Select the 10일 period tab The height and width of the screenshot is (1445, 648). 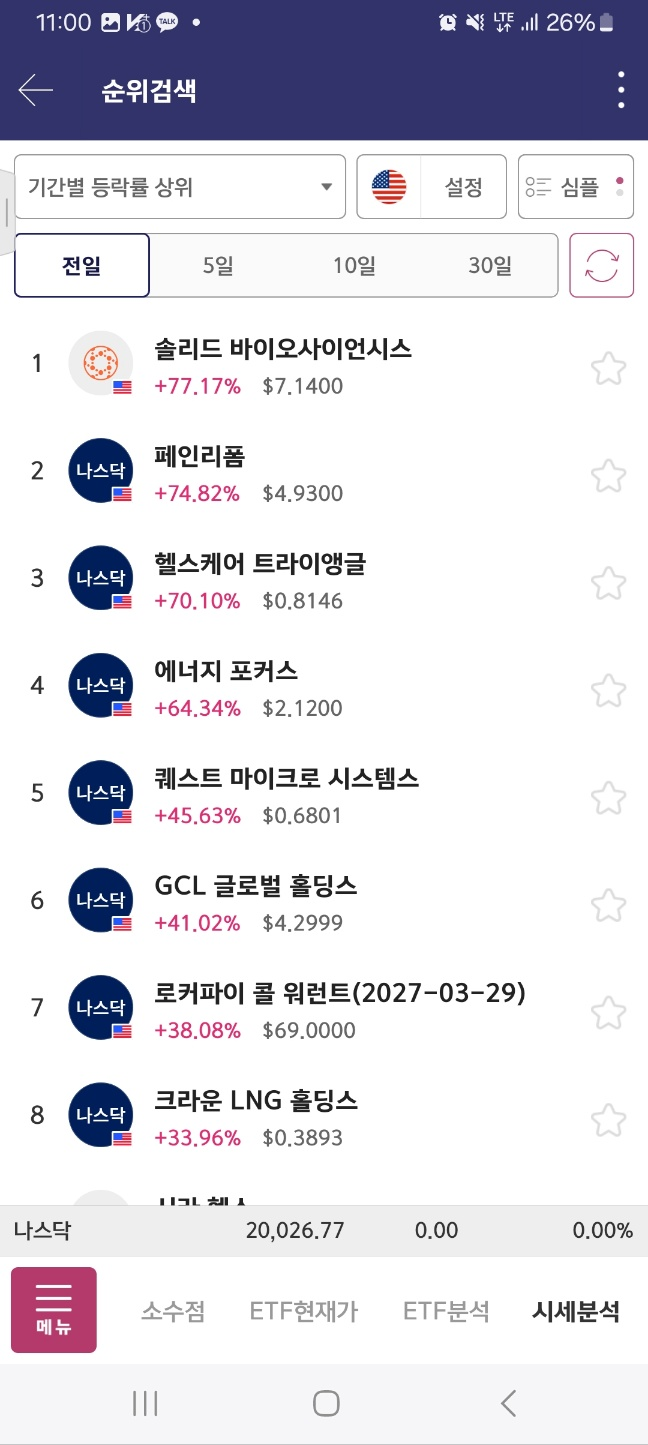point(354,266)
